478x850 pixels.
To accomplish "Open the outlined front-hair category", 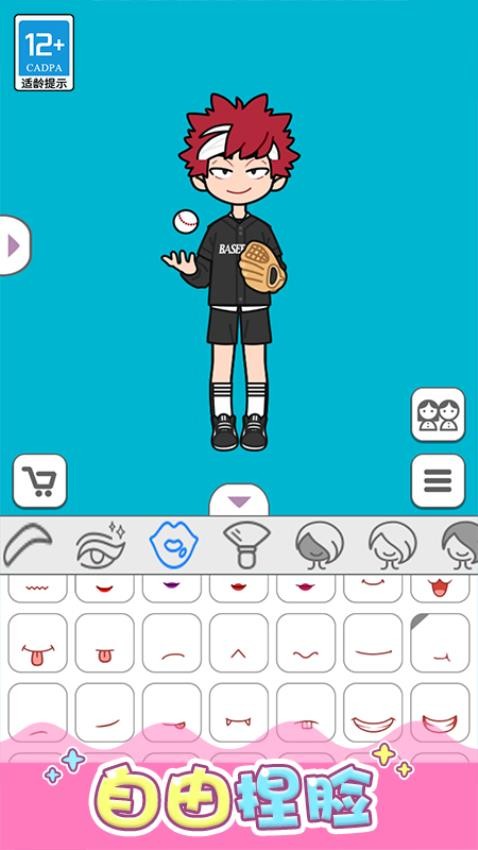I will (x=392, y=545).
